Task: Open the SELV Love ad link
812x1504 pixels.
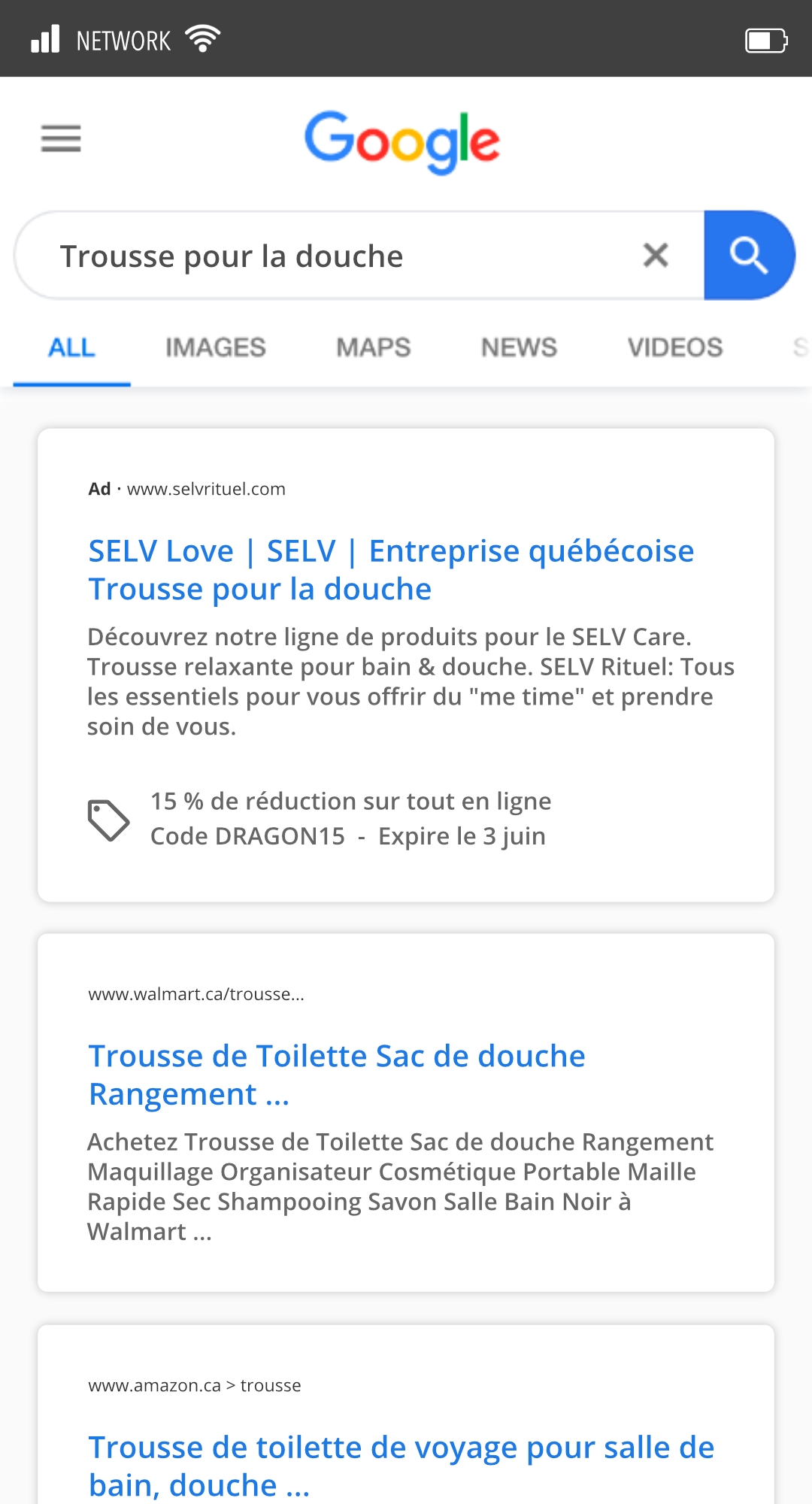Action: 391,570
